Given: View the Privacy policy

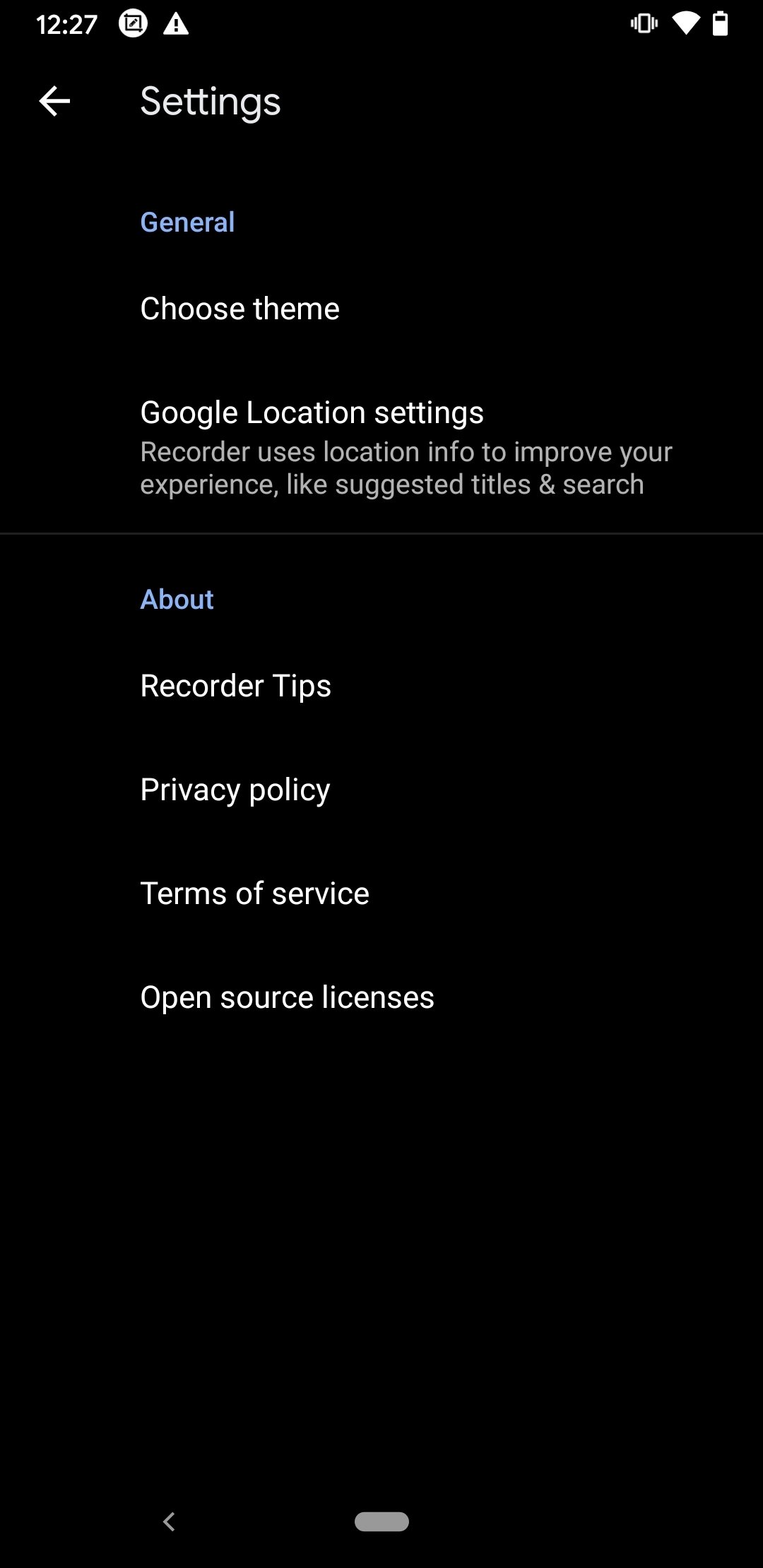Looking at the screenshot, I should click(x=381, y=790).
